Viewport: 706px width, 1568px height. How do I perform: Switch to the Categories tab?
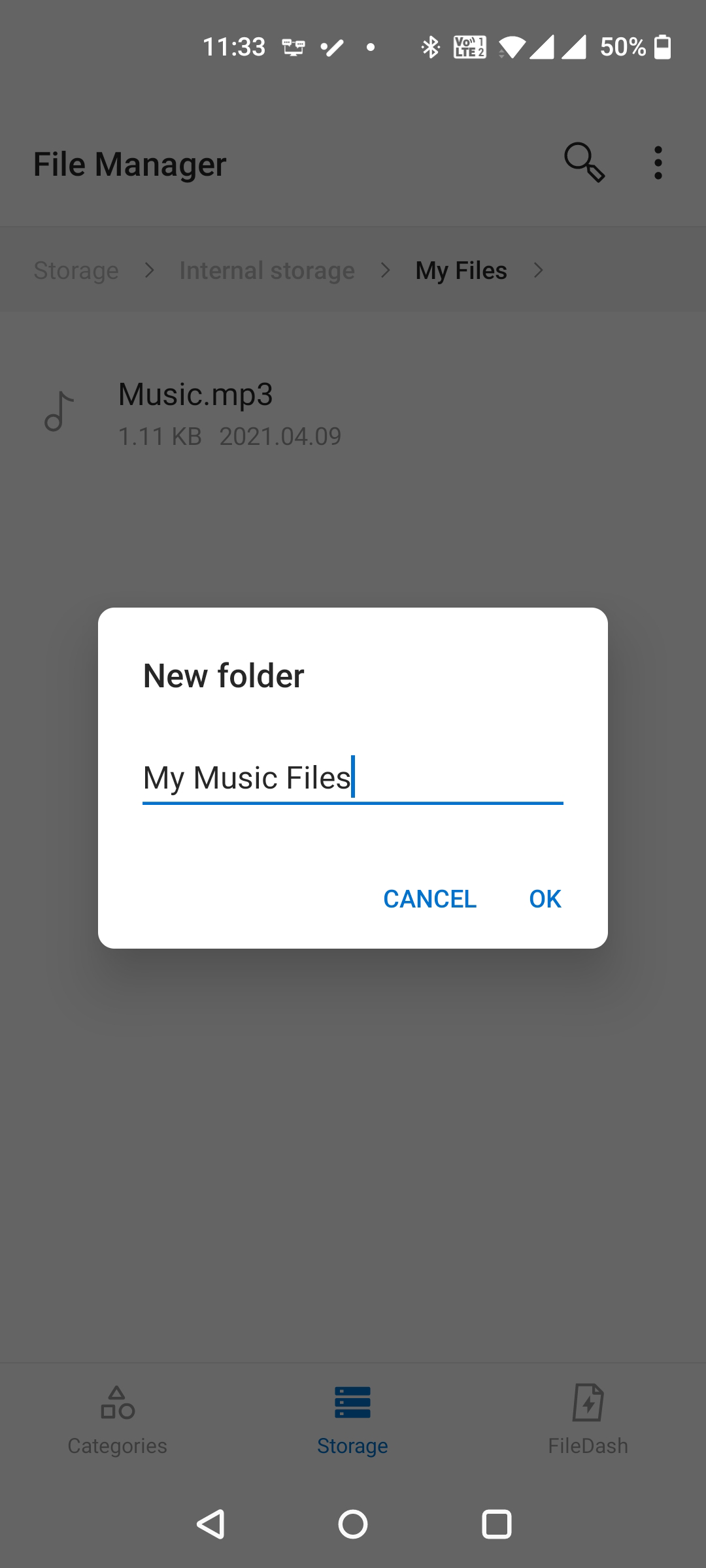118,1418
